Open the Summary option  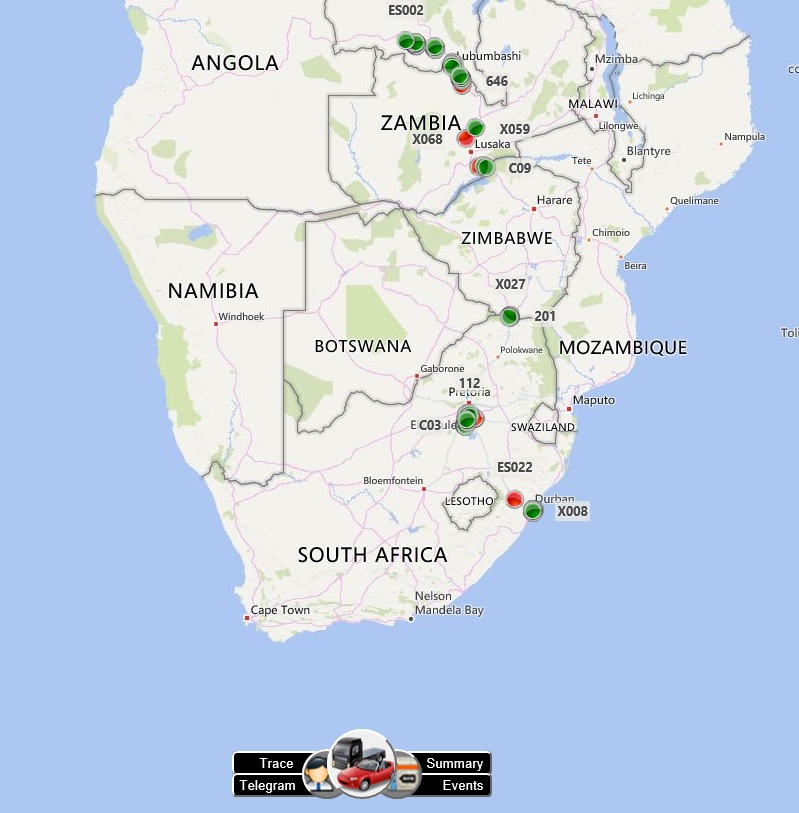454,763
